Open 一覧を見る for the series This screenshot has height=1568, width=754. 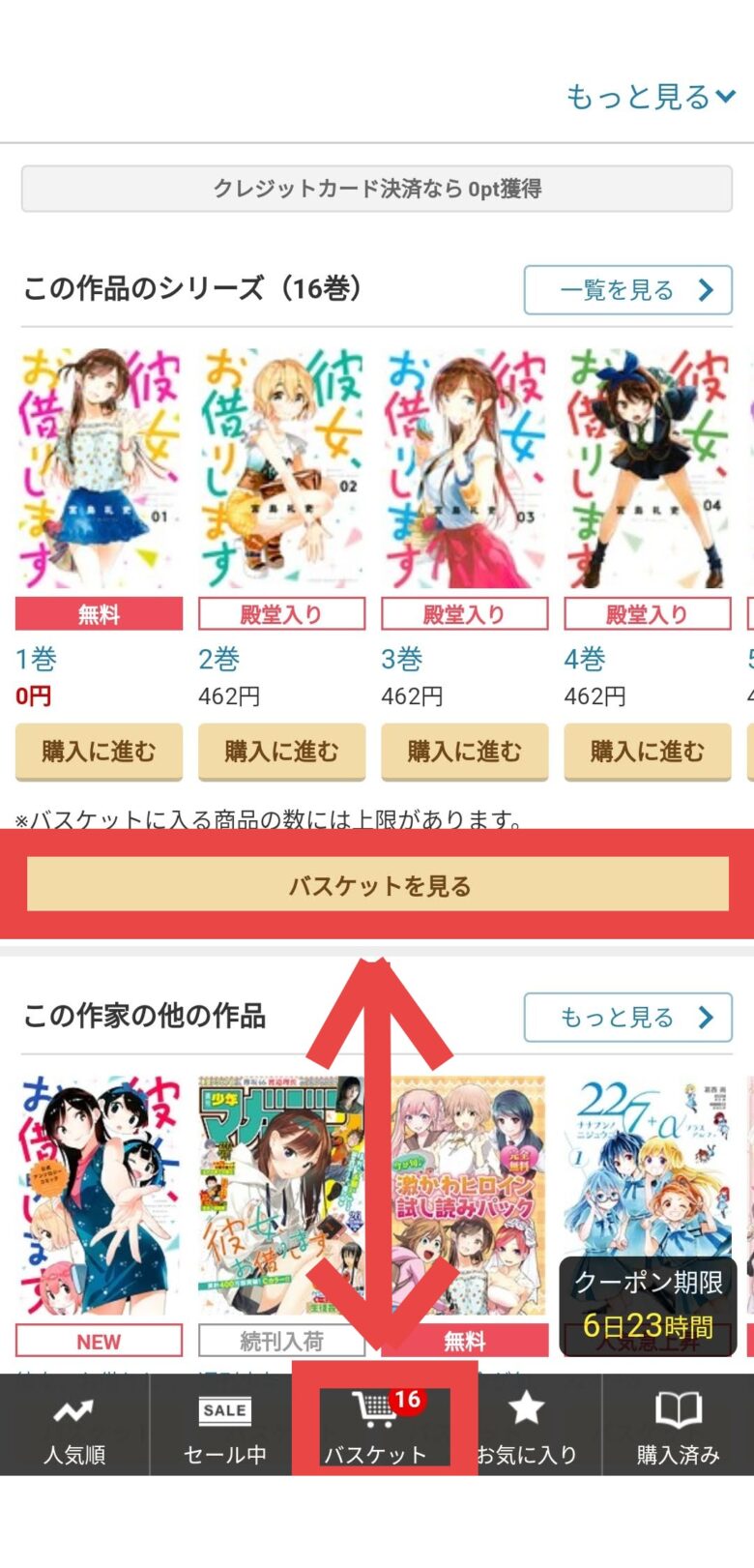coord(627,290)
